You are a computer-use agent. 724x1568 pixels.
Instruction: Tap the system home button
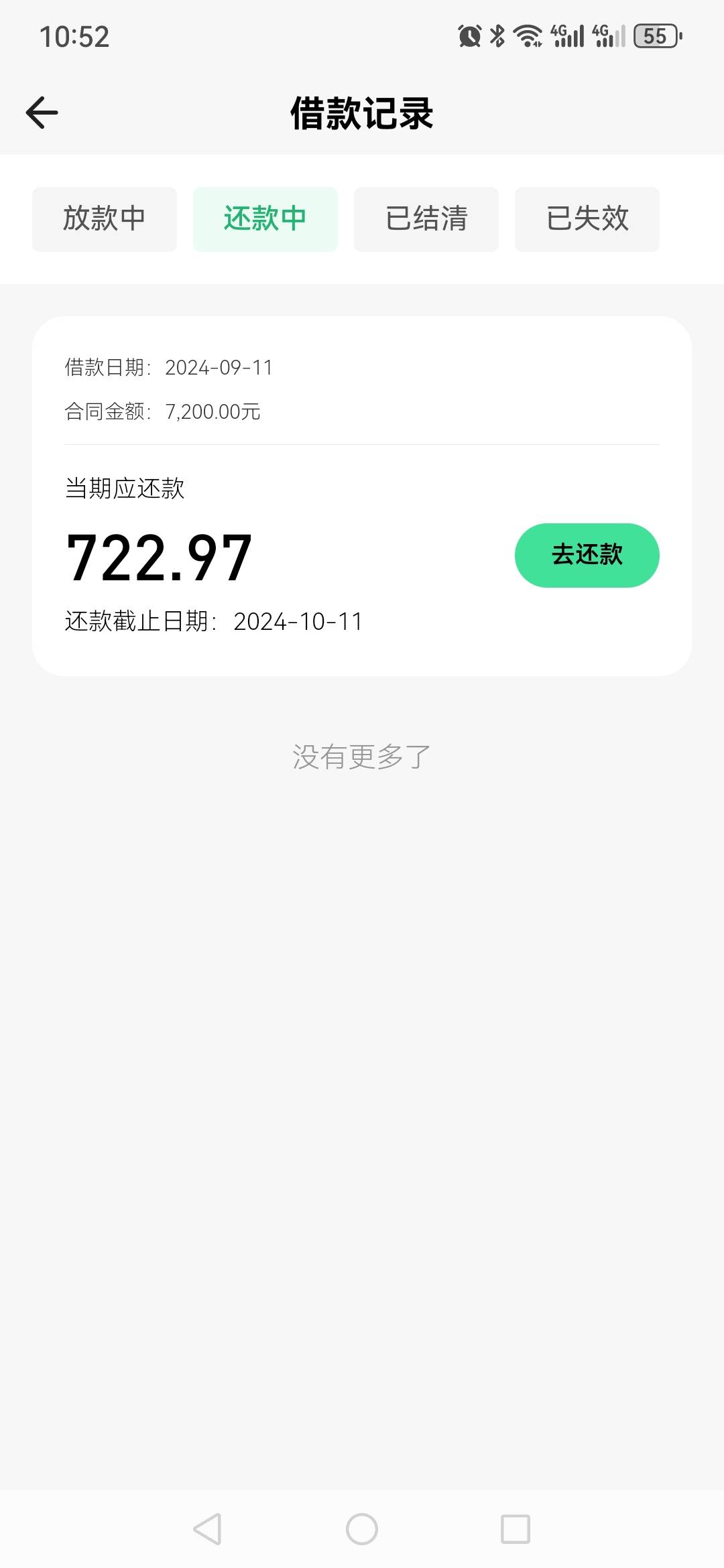(362, 1529)
